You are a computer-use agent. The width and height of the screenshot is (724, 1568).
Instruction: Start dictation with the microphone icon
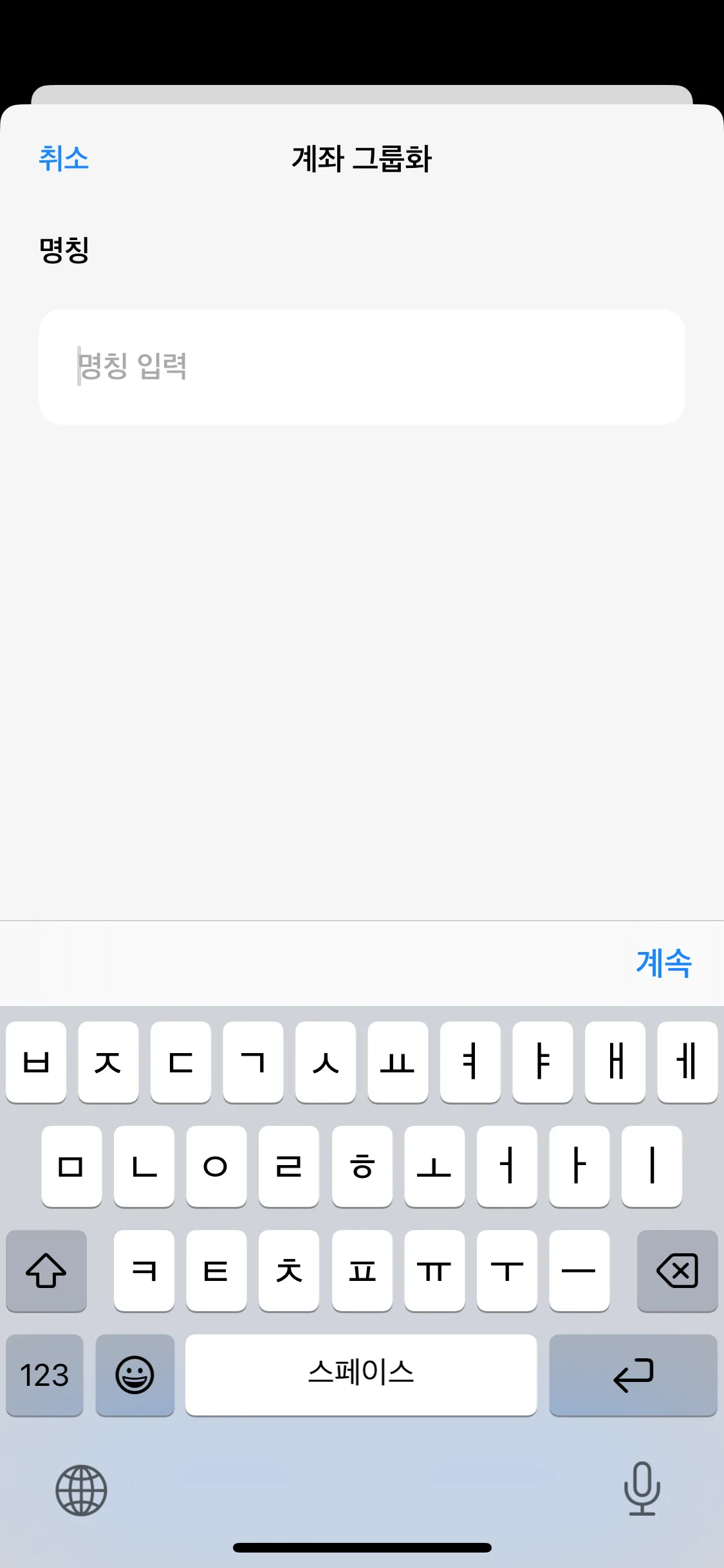click(x=642, y=1489)
